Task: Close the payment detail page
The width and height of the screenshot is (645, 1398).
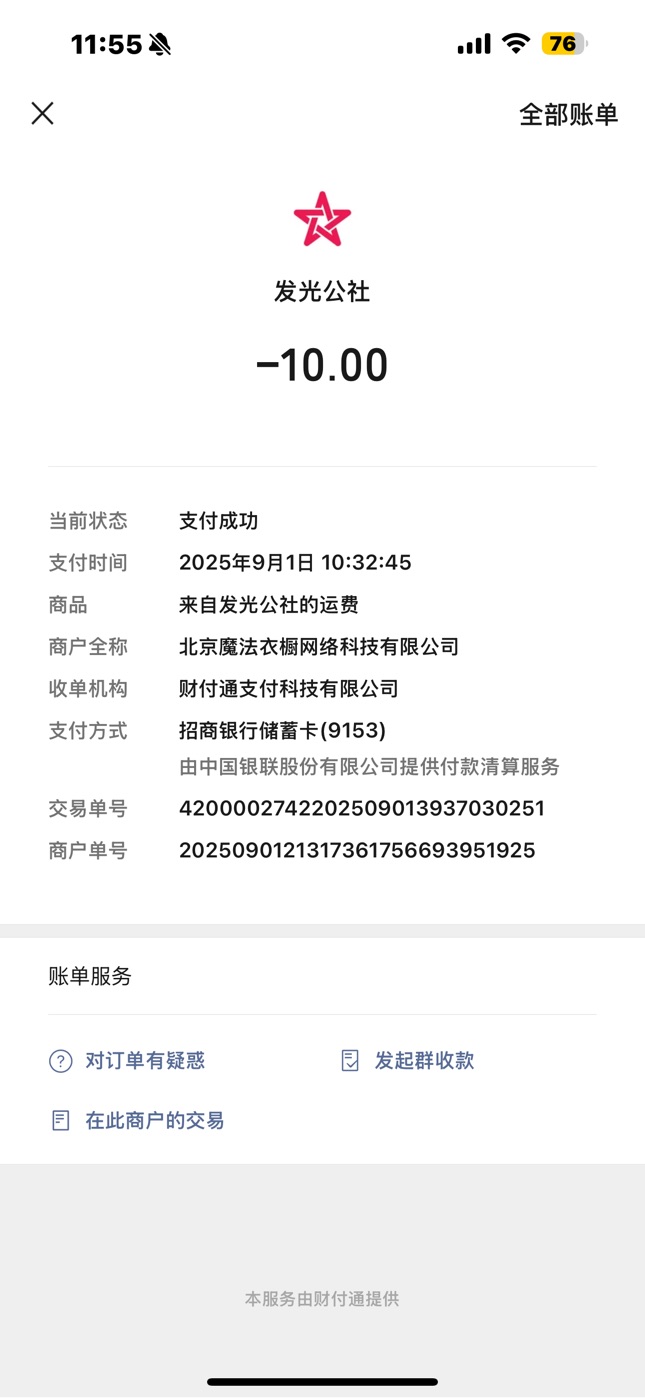Action: [x=42, y=113]
